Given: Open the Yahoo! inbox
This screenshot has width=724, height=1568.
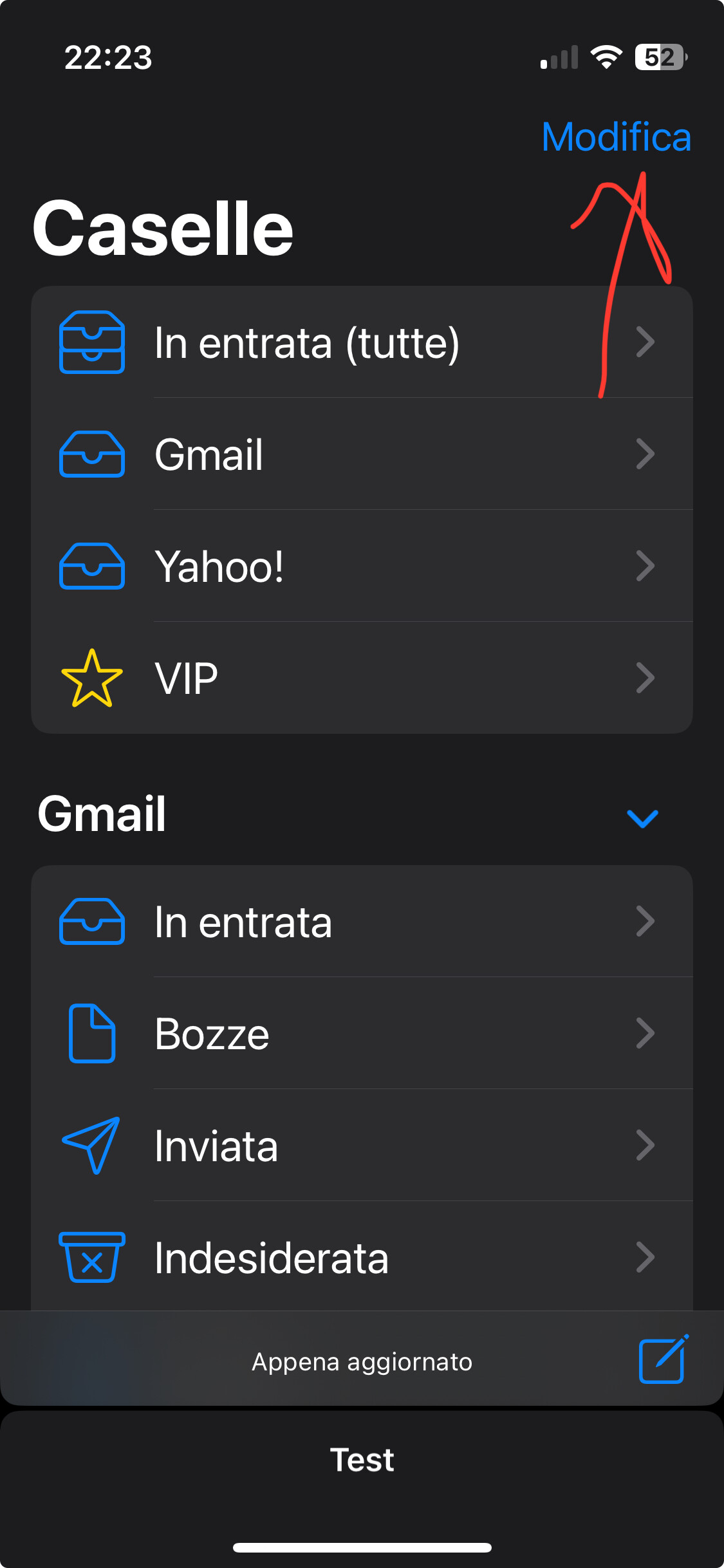Looking at the screenshot, I should 362,566.
